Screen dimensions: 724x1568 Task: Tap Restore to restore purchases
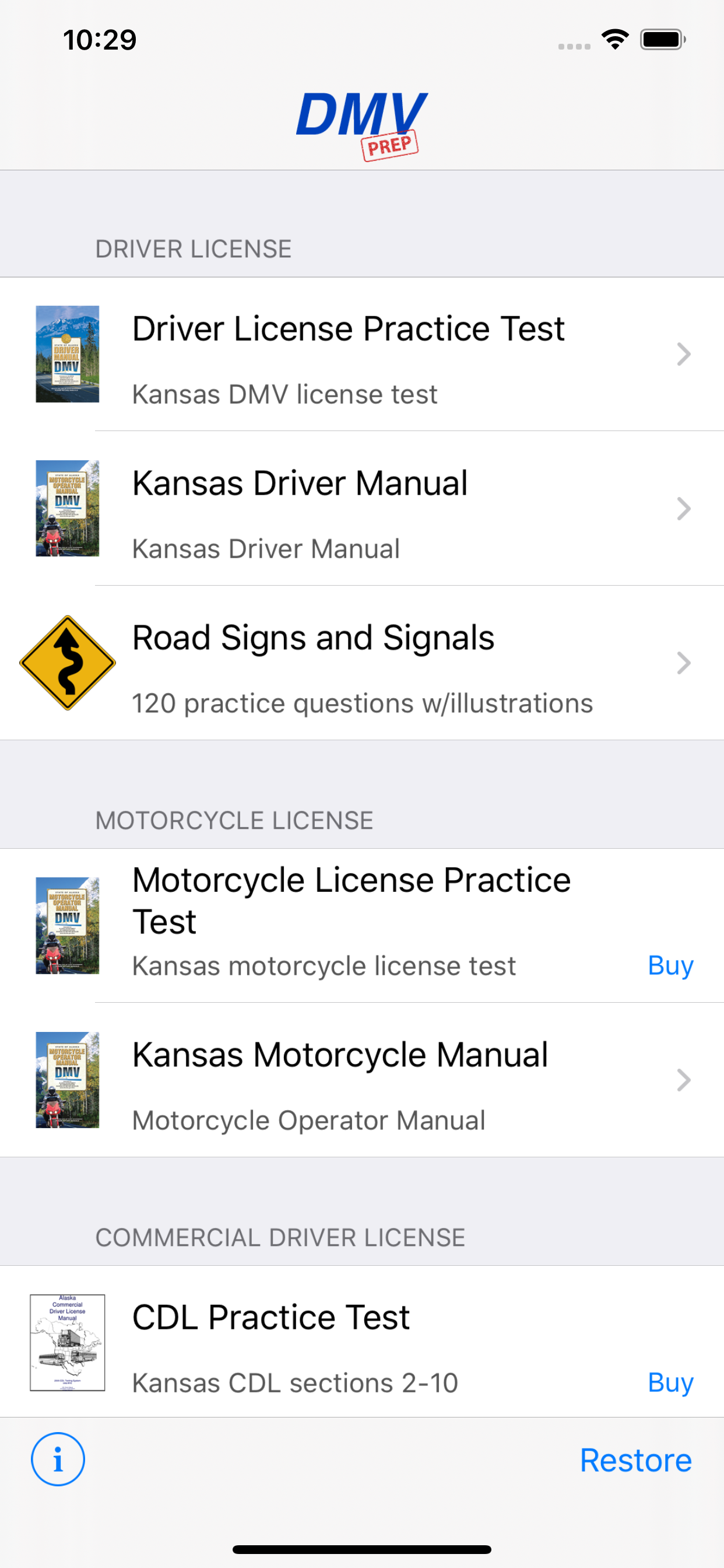pyautogui.click(x=637, y=1460)
